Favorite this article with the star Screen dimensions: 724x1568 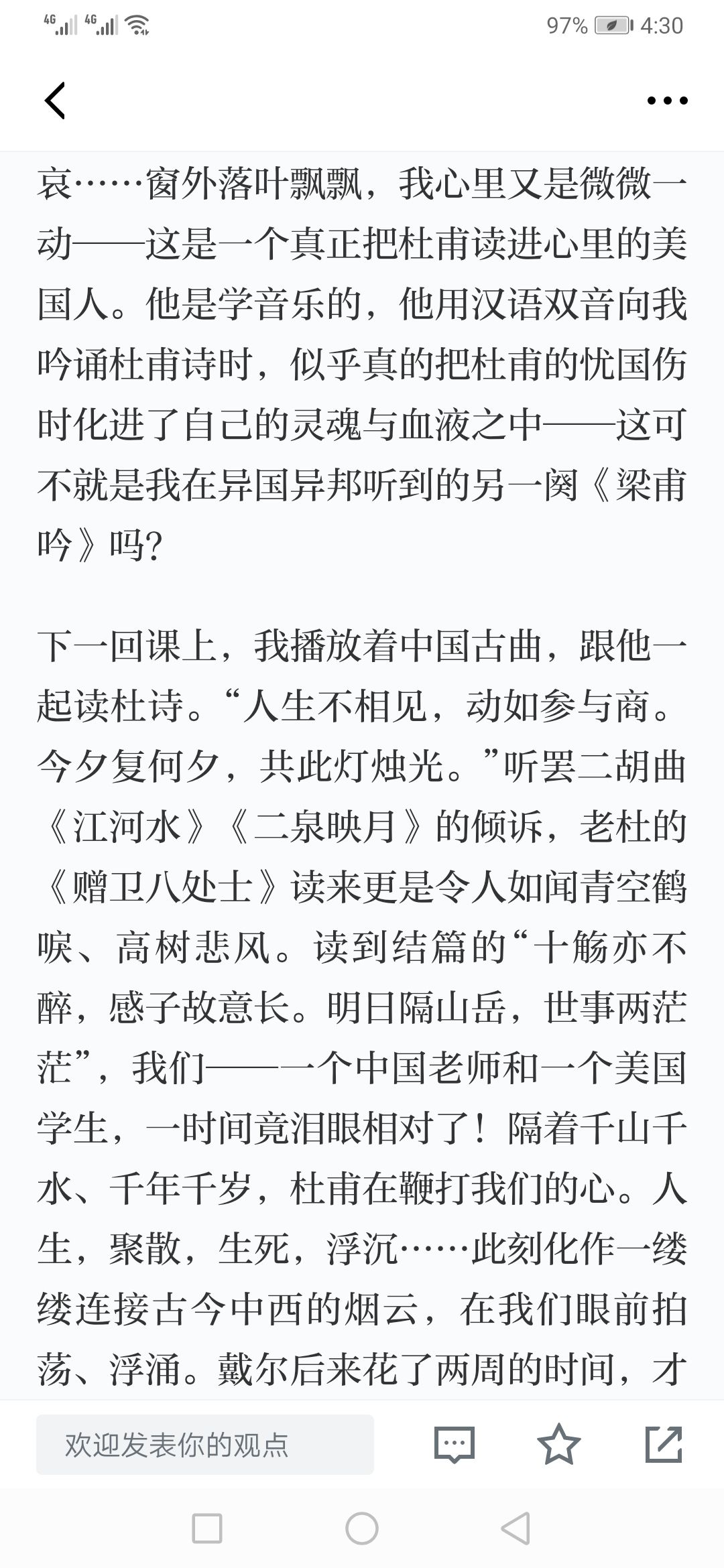coord(559,1444)
